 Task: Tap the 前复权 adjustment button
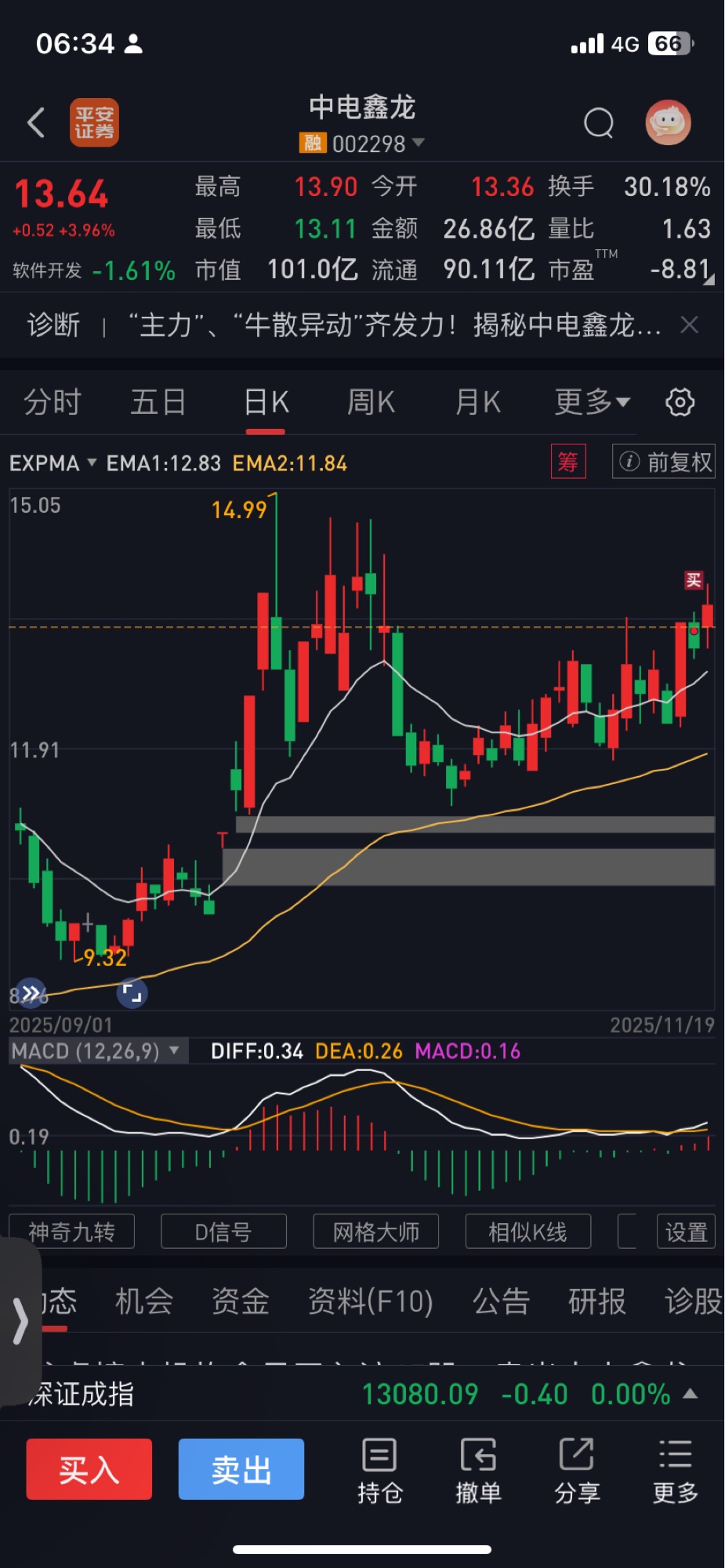[664, 462]
